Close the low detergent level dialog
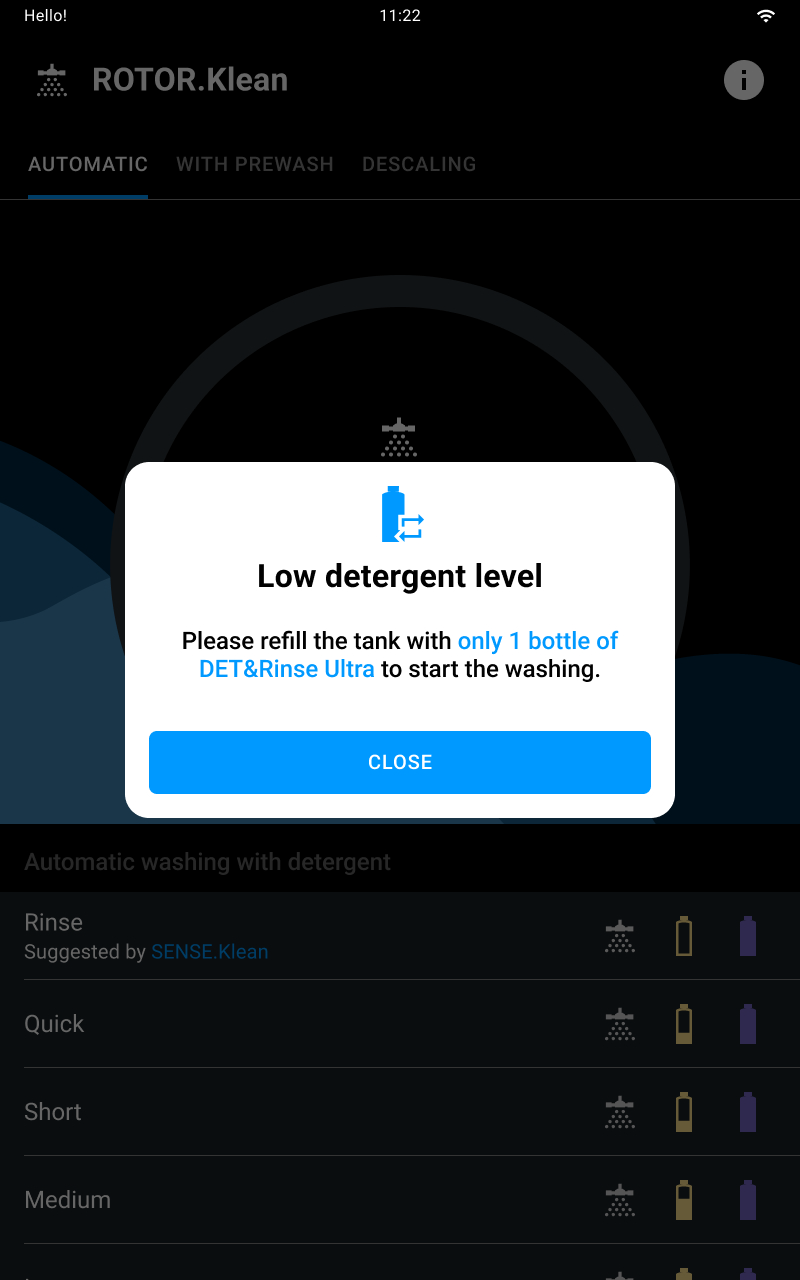Image resolution: width=800 pixels, height=1280 pixels. click(x=400, y=762)
